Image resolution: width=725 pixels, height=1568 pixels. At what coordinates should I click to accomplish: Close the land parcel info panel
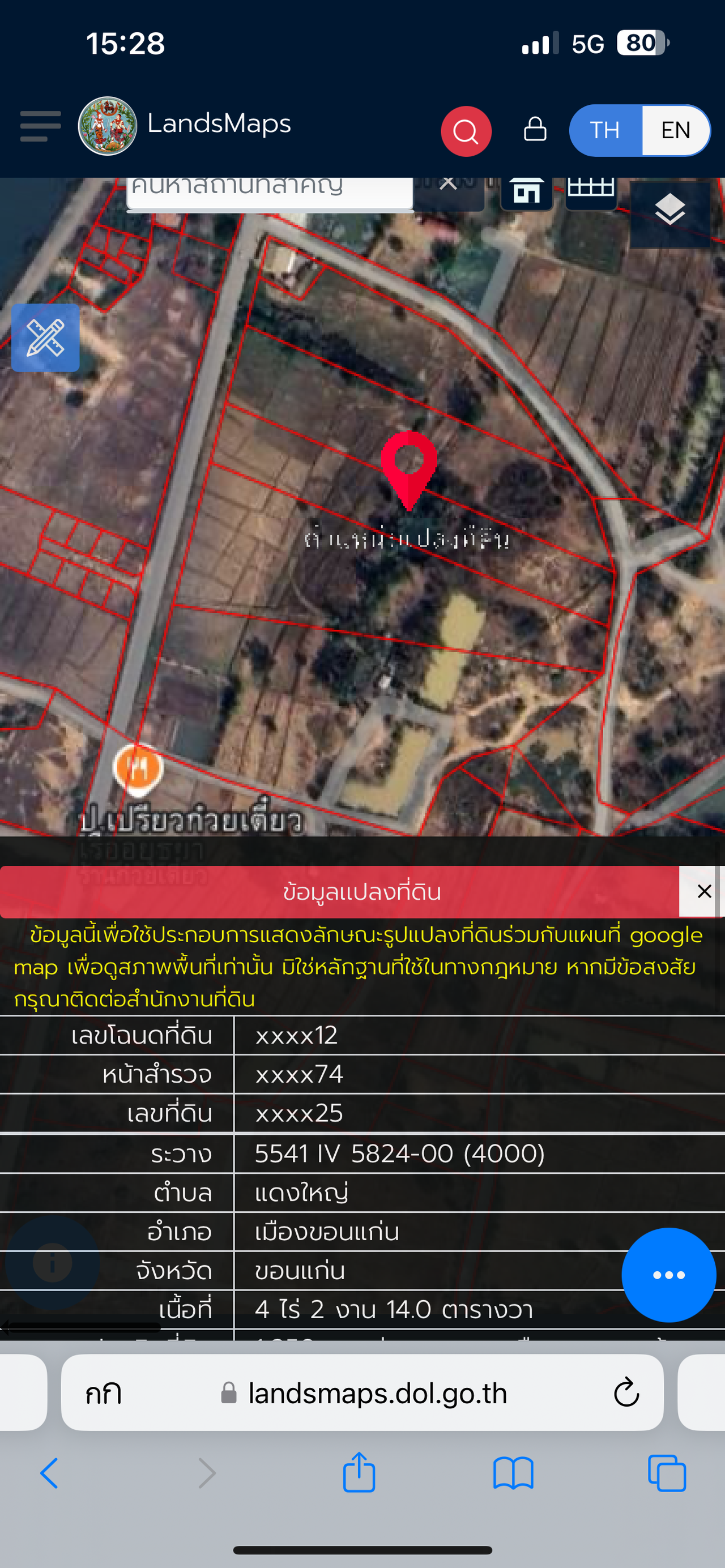[x=703, y=891]
